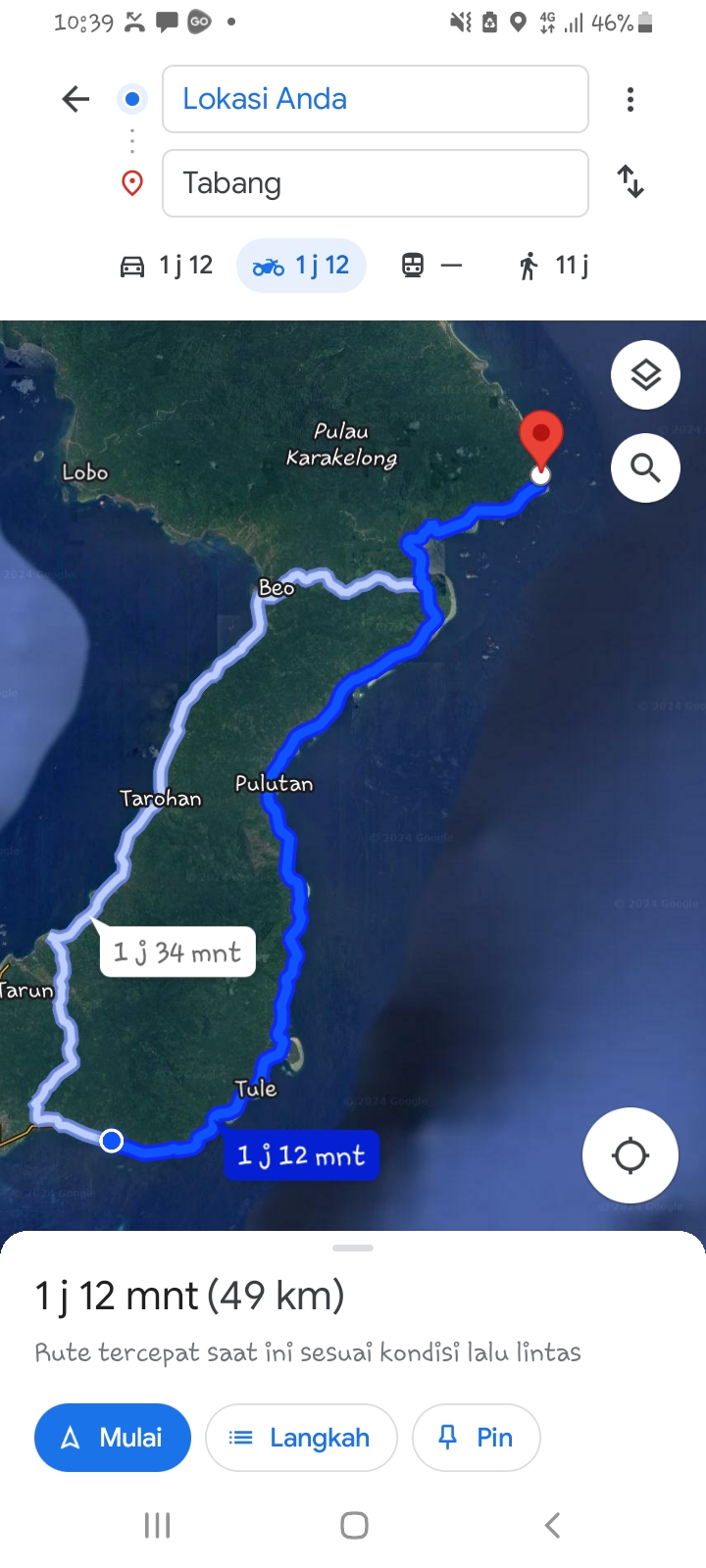706x1568 pixels.
Task: Open the map layers button
Action: tap(645, 374)
